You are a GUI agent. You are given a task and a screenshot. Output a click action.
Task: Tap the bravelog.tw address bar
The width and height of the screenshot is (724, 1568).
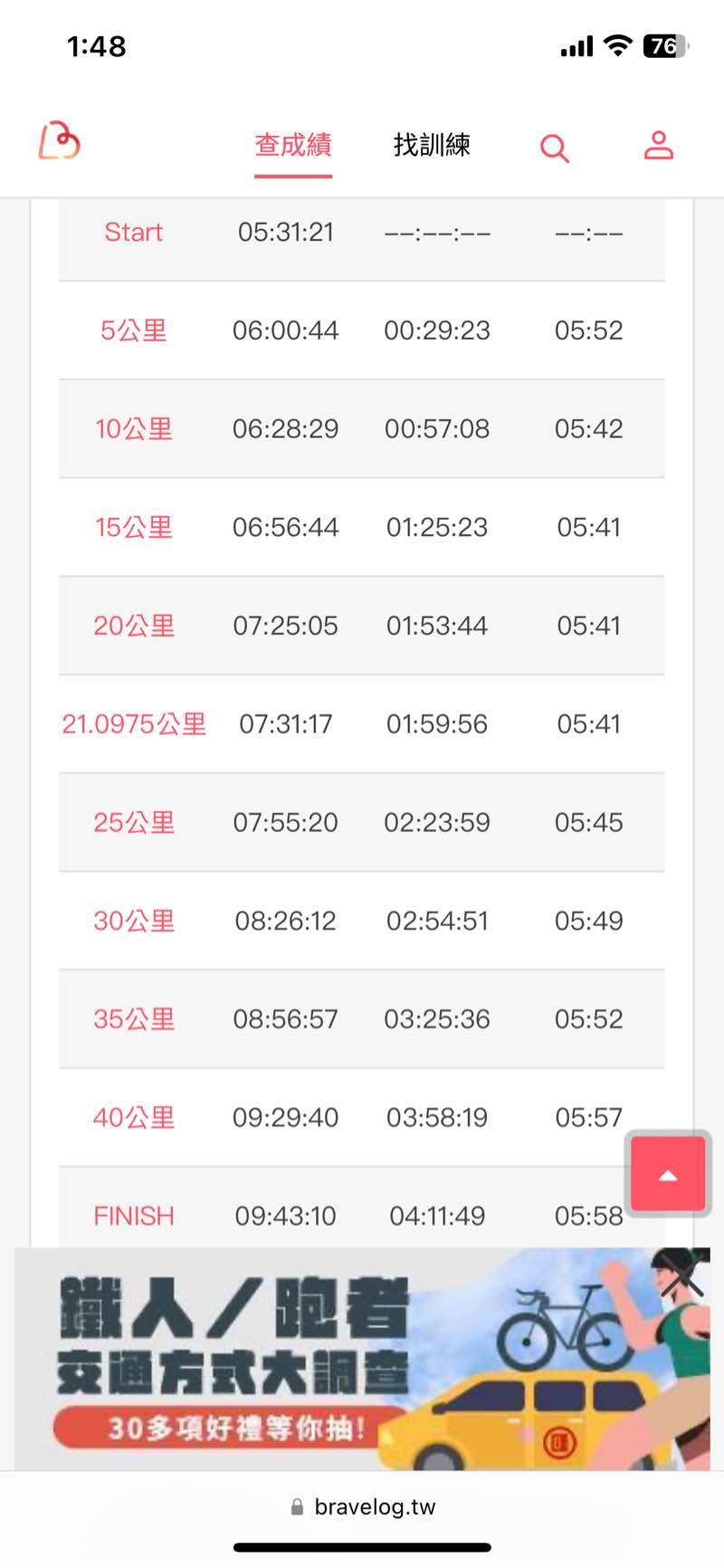(362, 1506)
